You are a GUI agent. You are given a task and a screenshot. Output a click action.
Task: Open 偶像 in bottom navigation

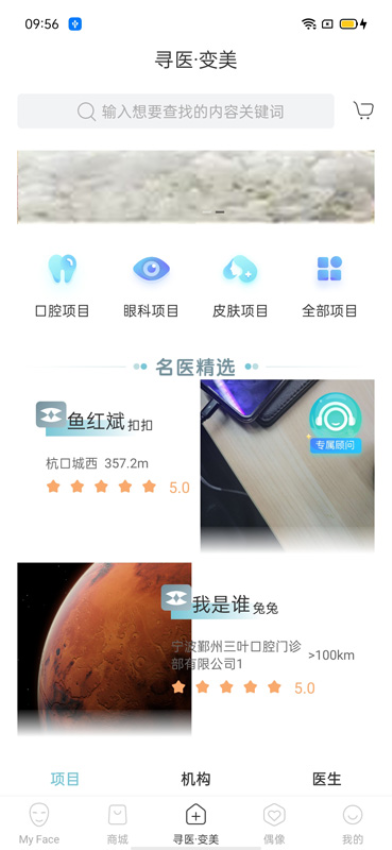point(274,824)
